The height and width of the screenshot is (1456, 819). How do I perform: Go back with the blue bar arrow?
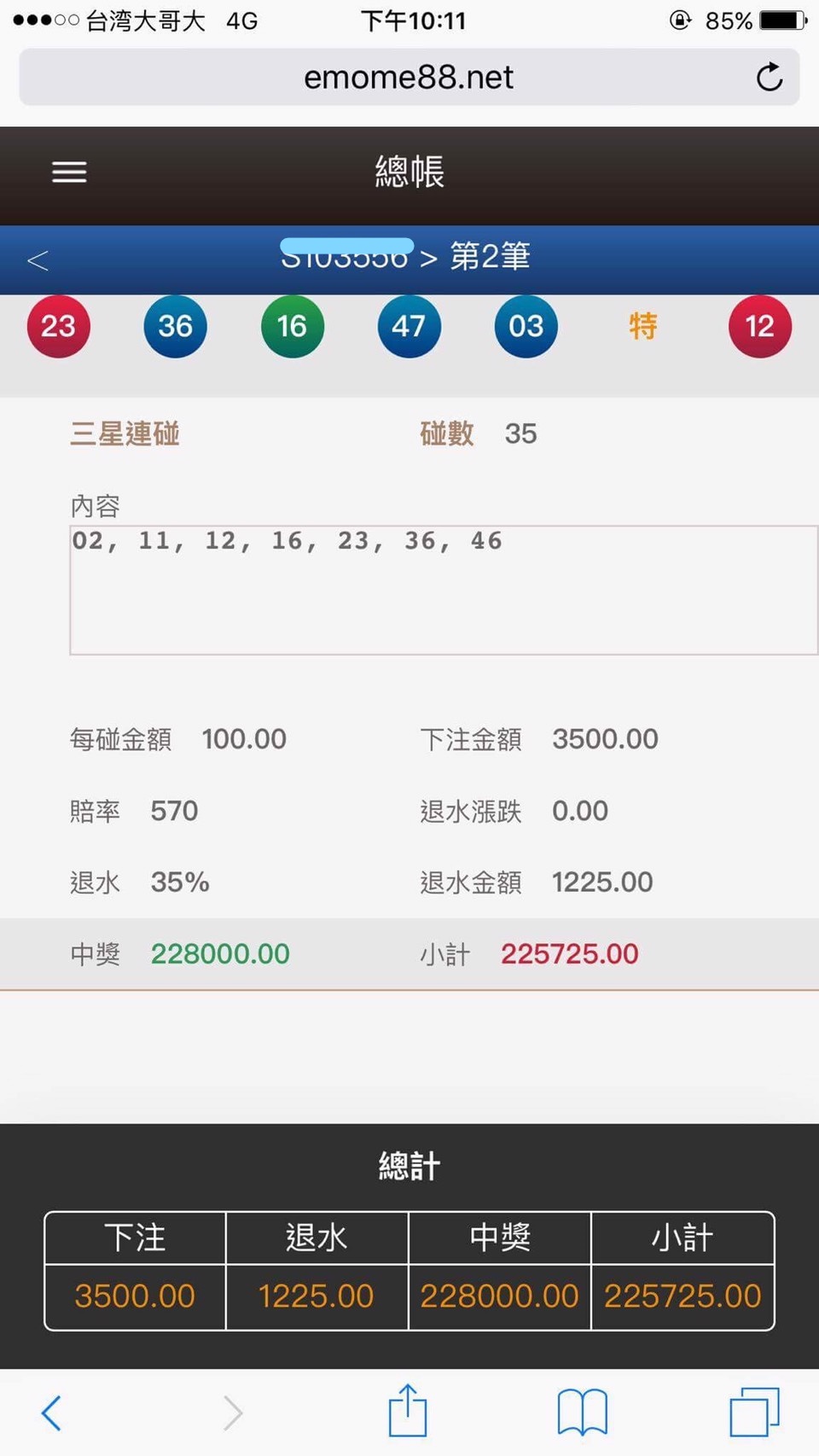[x=38, y=260]
